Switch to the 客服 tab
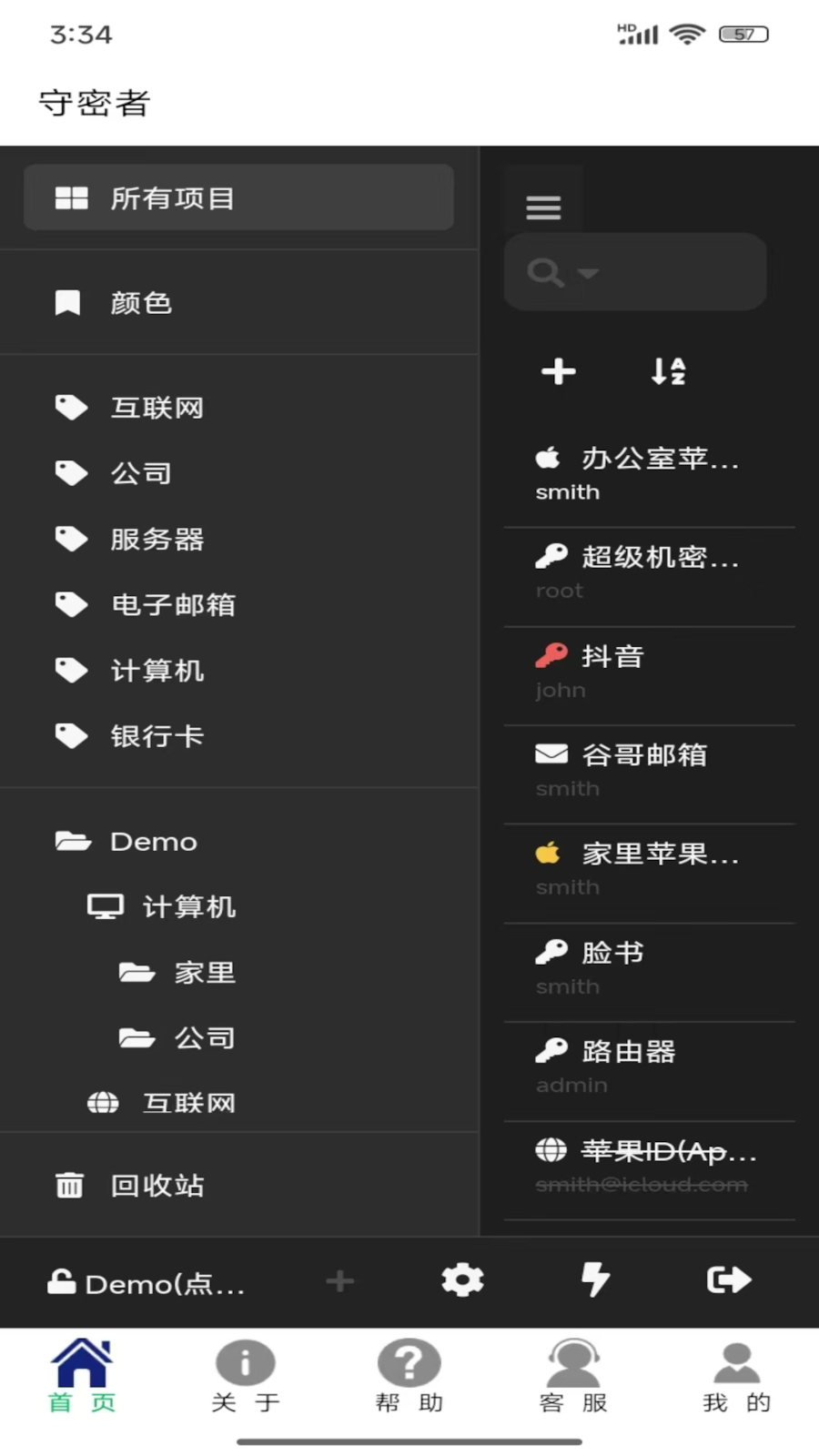 click(x=572, y=1376)
